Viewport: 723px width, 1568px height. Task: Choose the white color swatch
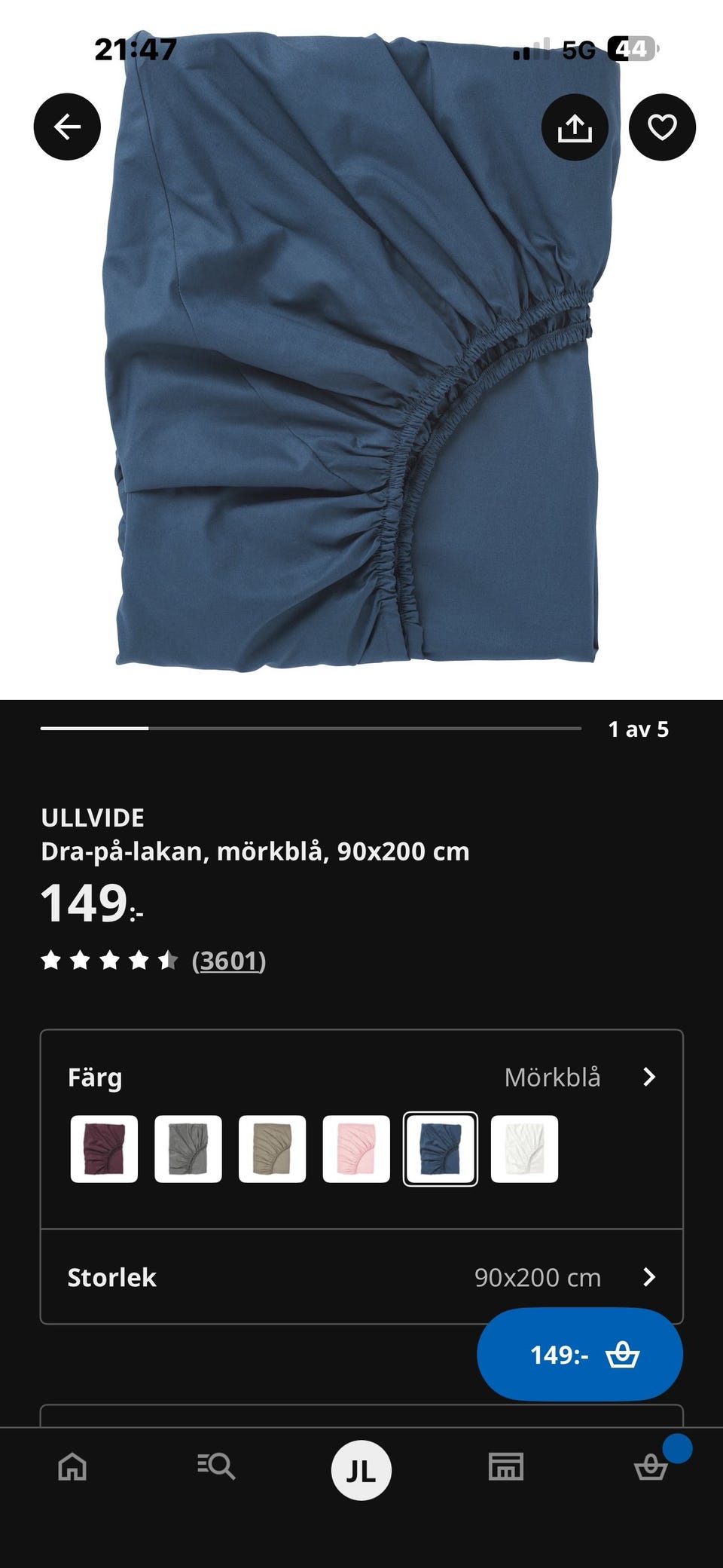pyautogui.click(x=524, y=1149)
